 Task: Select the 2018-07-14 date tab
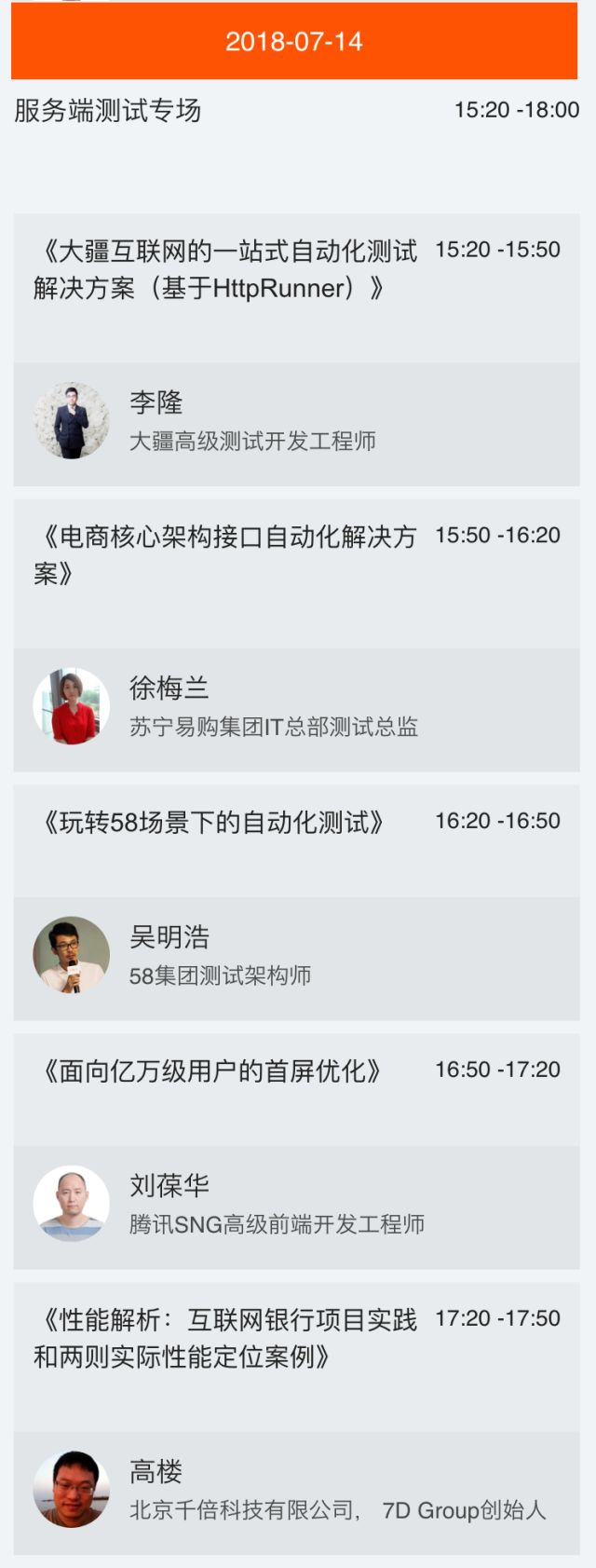(294, 41)
